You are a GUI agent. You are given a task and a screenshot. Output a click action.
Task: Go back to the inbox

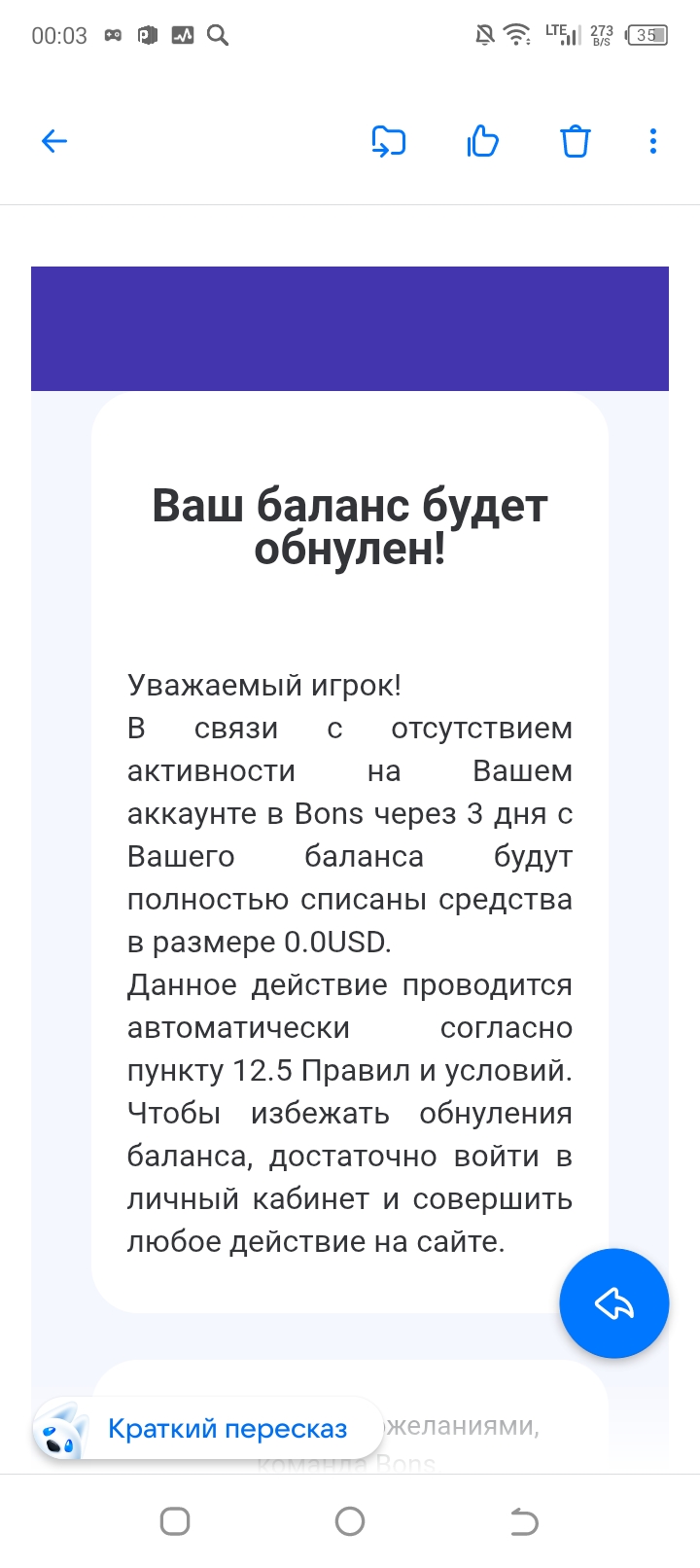(54, 142)
